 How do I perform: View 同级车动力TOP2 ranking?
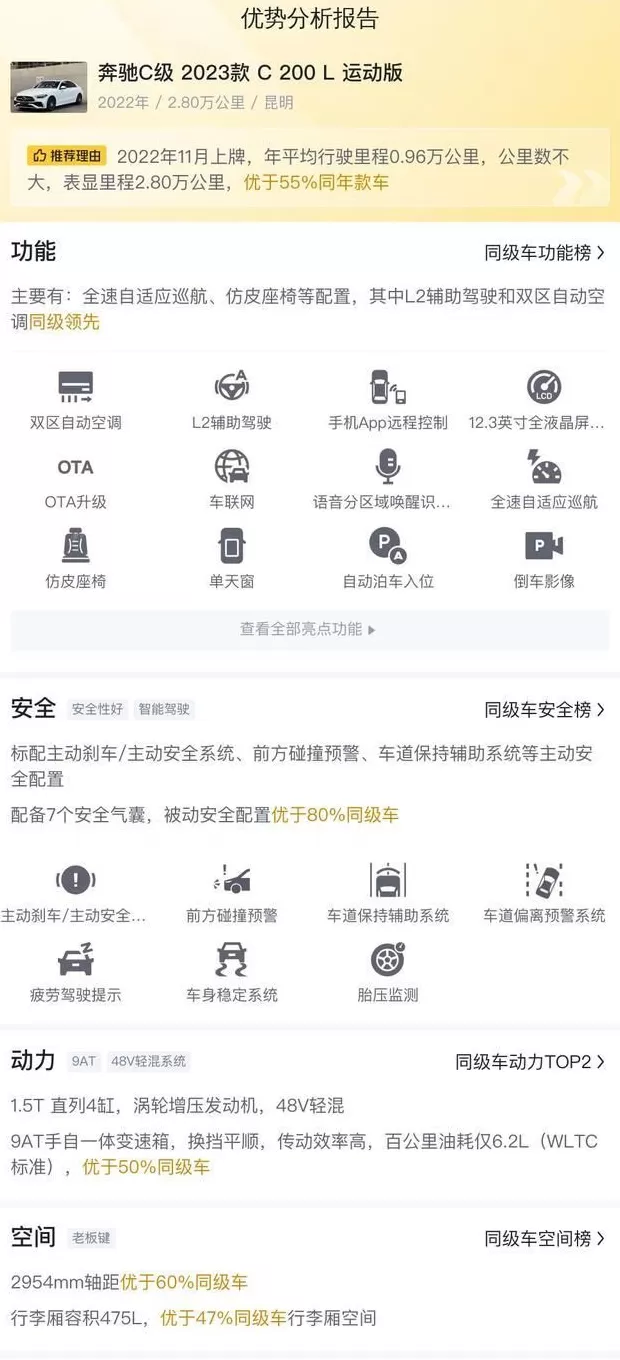tap(530, 1062)
